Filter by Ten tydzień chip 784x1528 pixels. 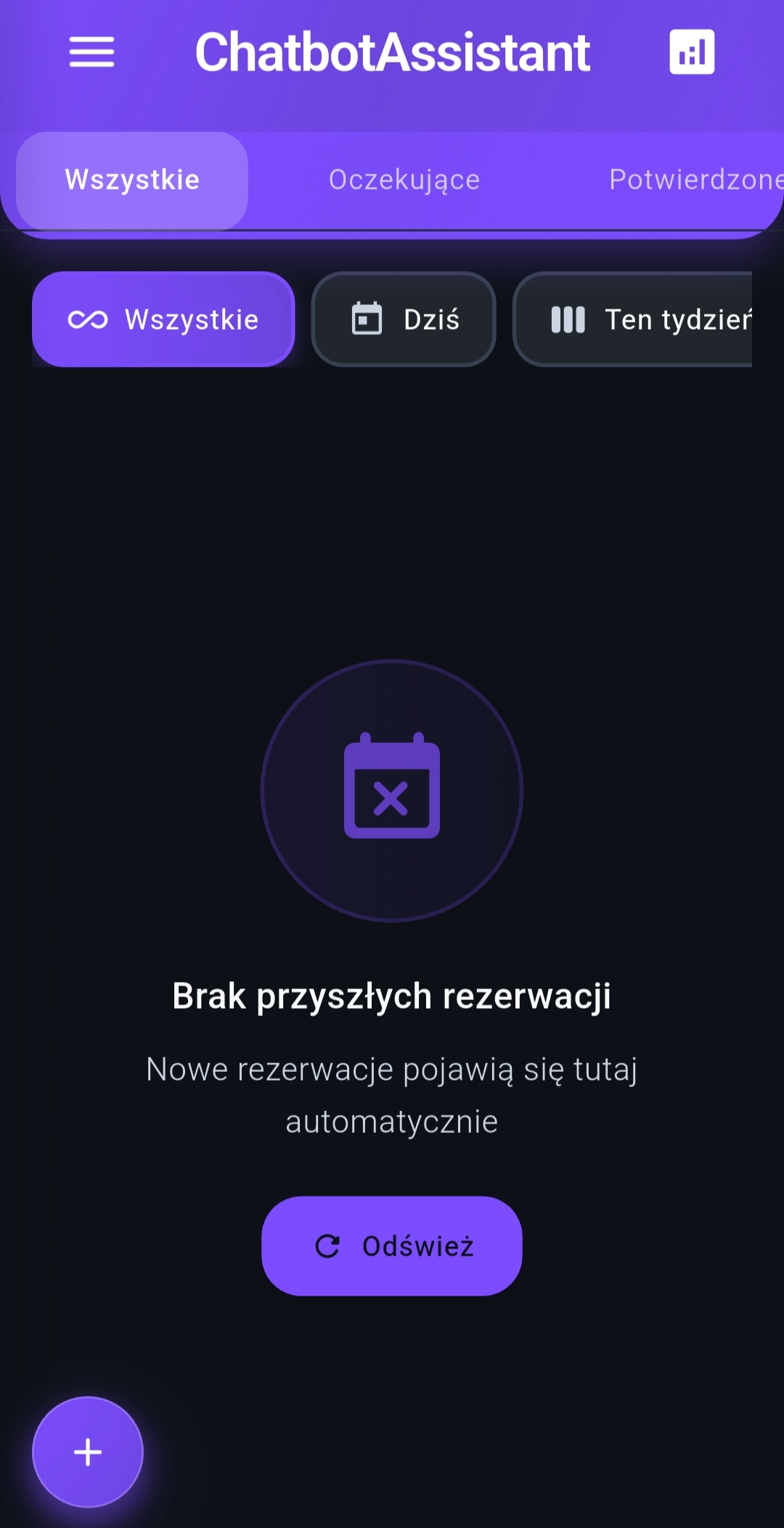point(639,320)
